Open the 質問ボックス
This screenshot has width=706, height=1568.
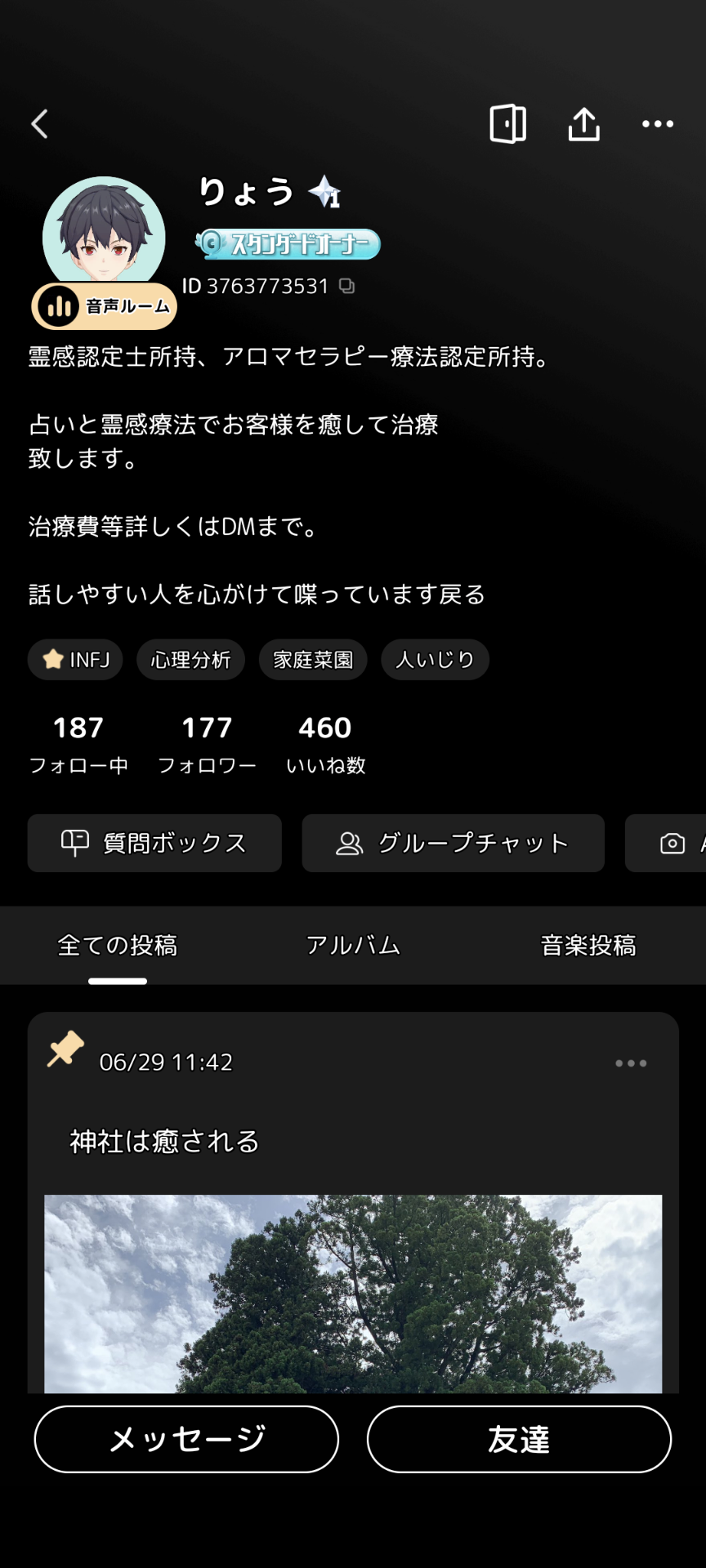[x=154, y=843]
